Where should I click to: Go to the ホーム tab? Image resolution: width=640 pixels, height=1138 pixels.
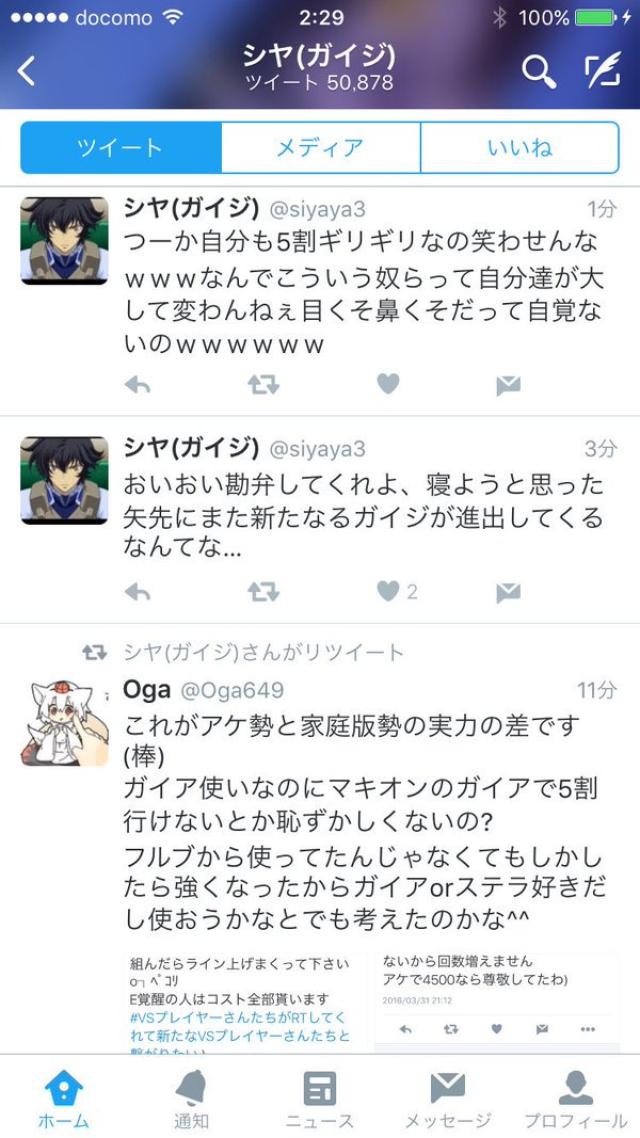[x=64, y=1098]
